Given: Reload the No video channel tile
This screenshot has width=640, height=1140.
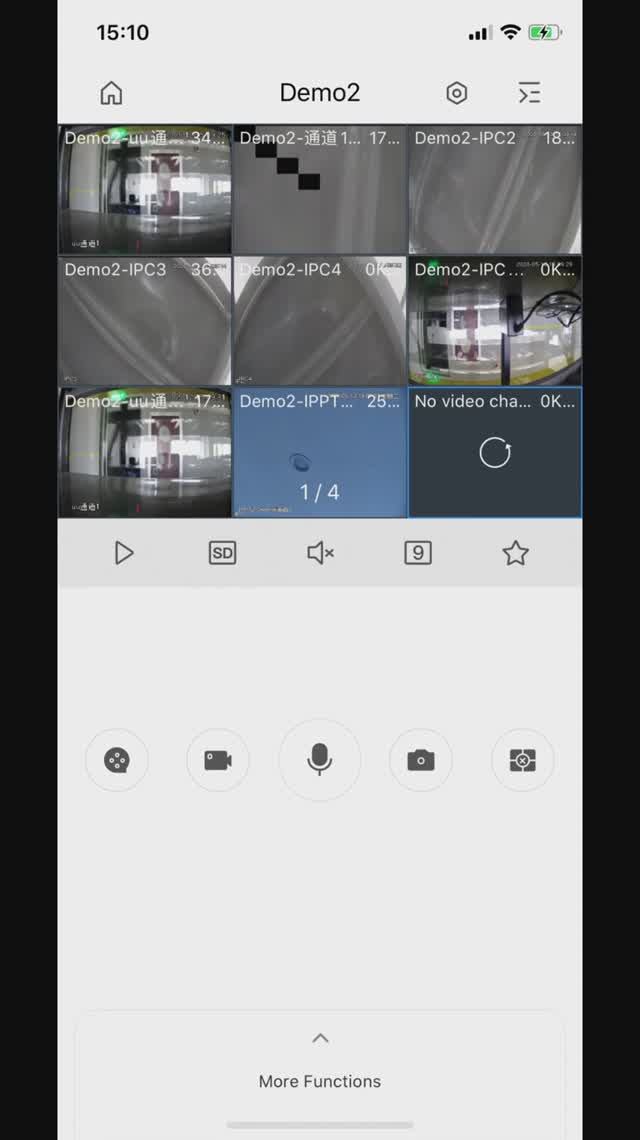Looking at the screenshot, I should (495, 453).
